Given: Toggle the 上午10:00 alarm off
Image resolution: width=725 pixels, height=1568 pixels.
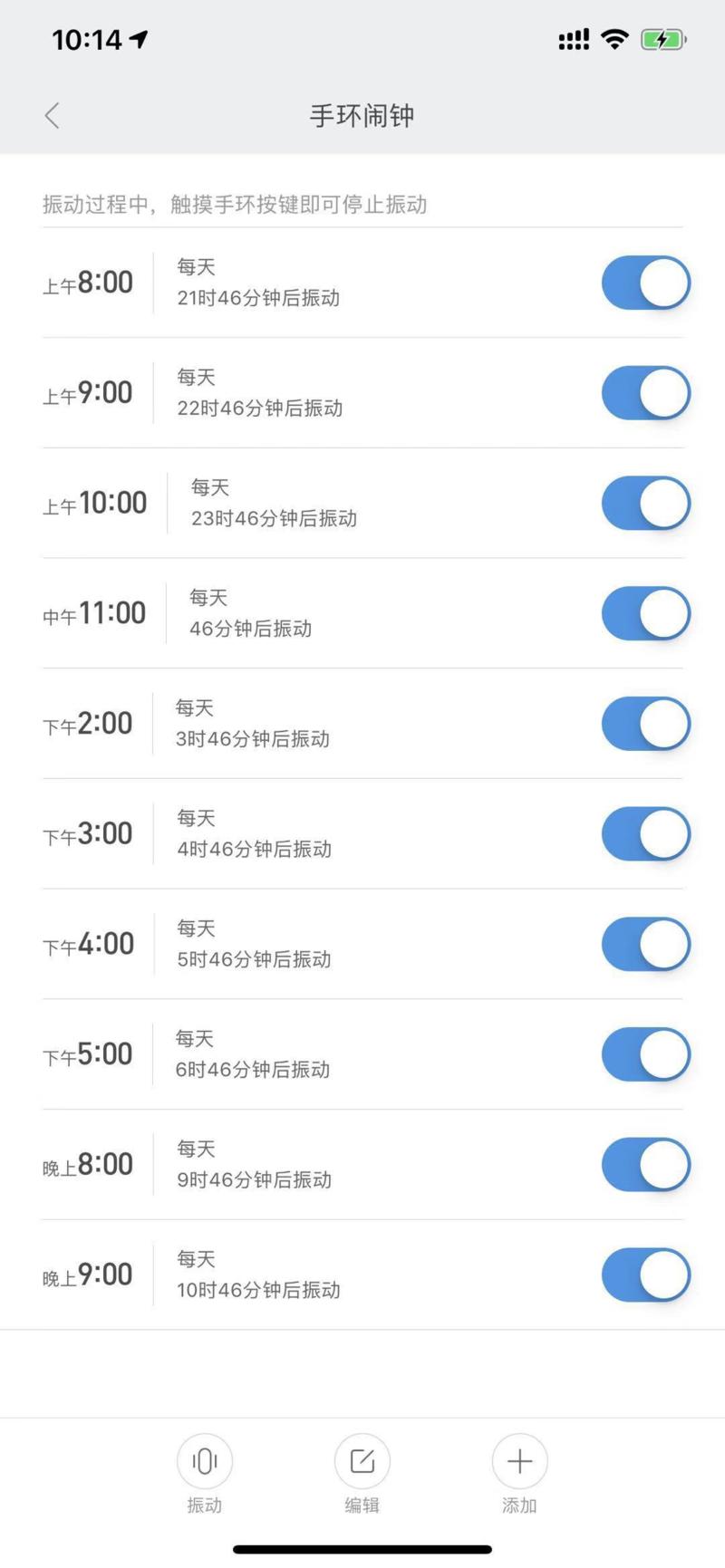Looking at the screenshot, I should [645, 503].
